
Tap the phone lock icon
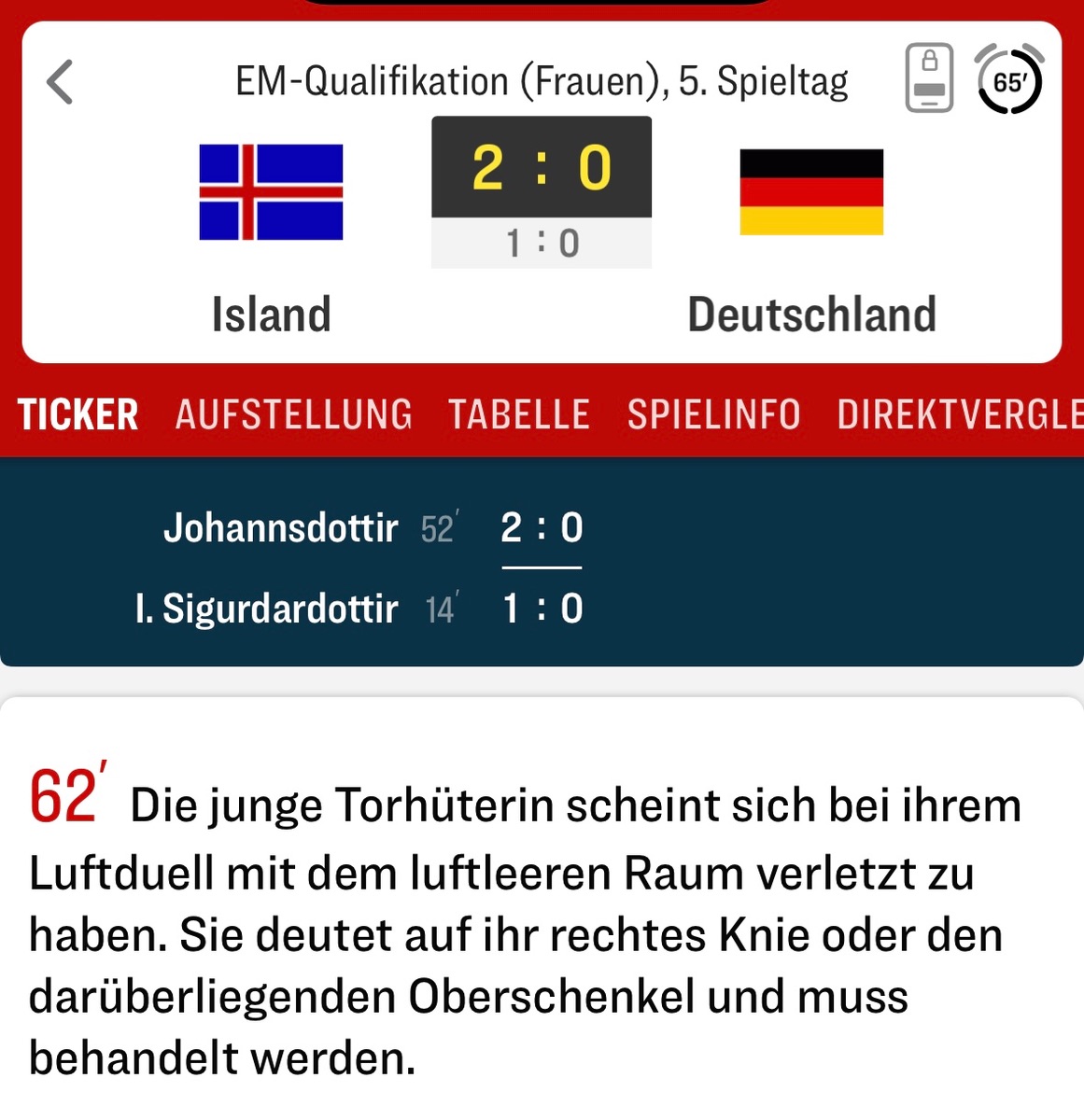[929, 78]
